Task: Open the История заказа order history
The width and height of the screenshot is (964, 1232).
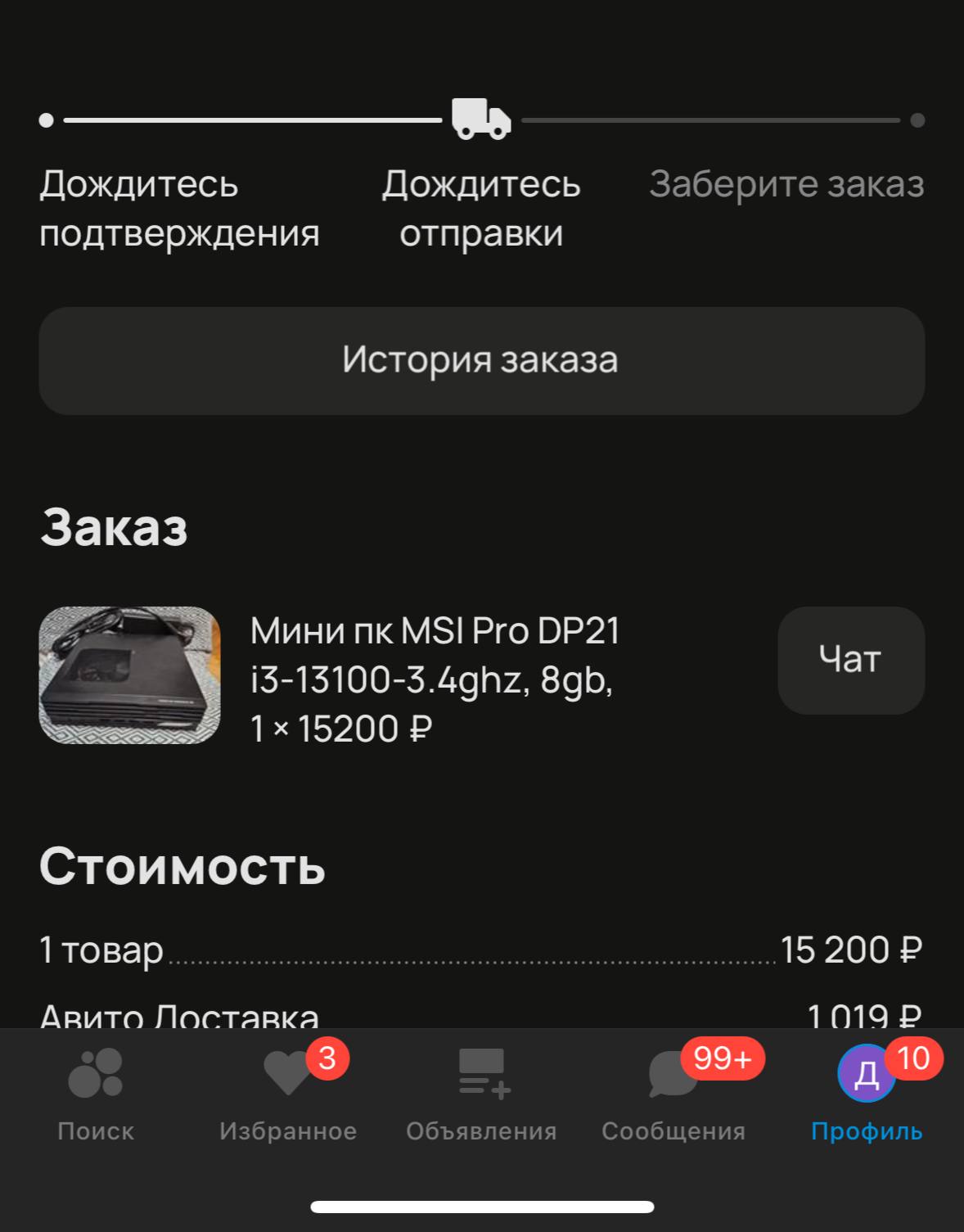Action: coord(481,360)
